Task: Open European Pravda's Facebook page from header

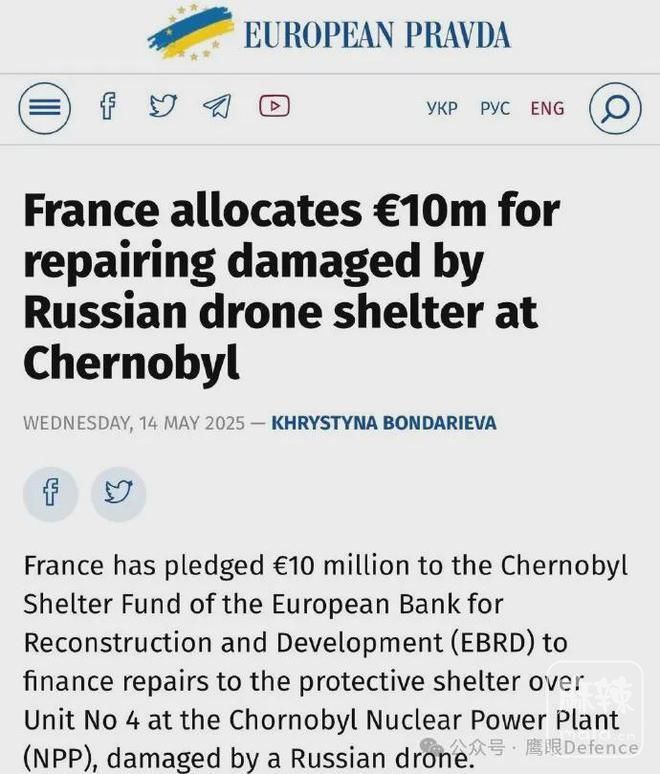Action: [x=107, y=106]
